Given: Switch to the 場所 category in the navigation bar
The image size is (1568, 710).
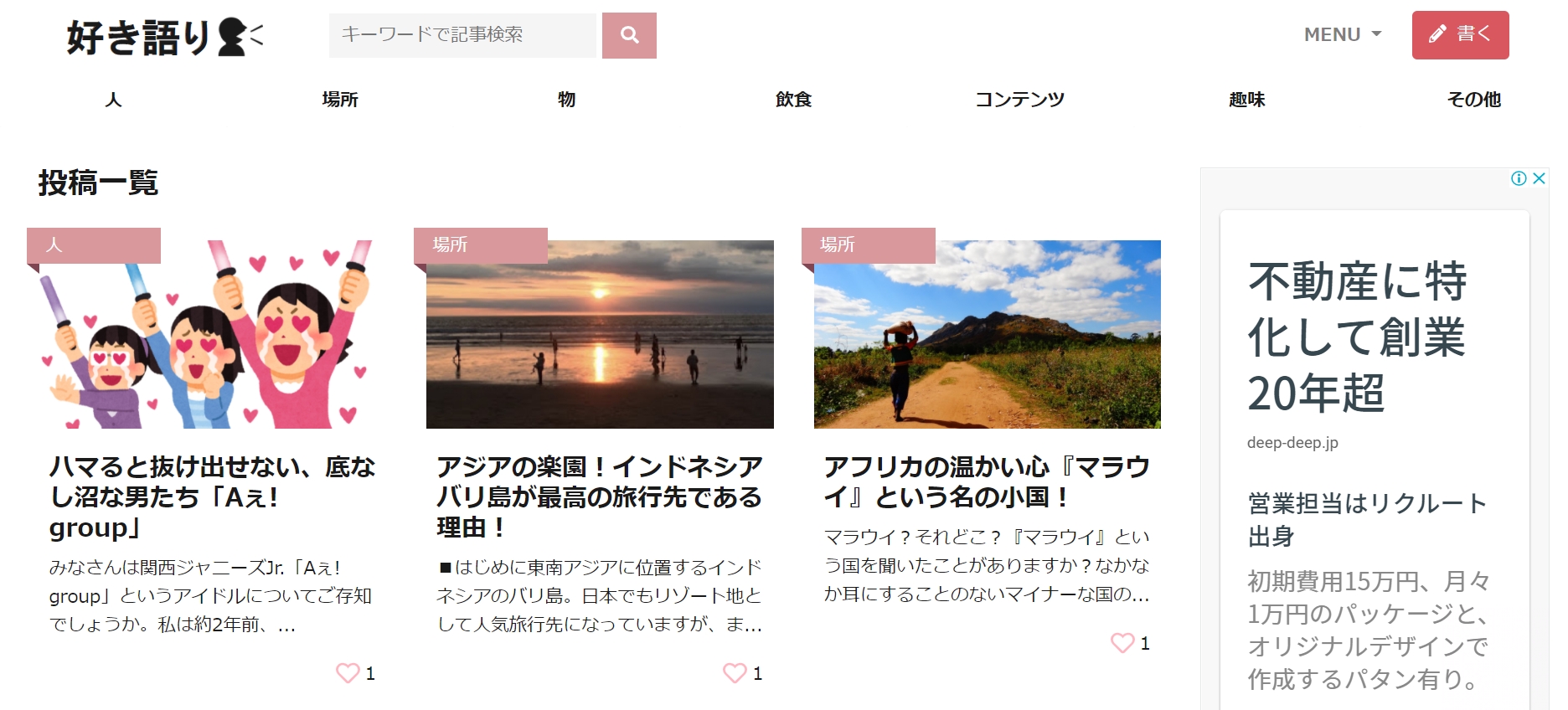Looking at the screenshot, I should (340, 100).
